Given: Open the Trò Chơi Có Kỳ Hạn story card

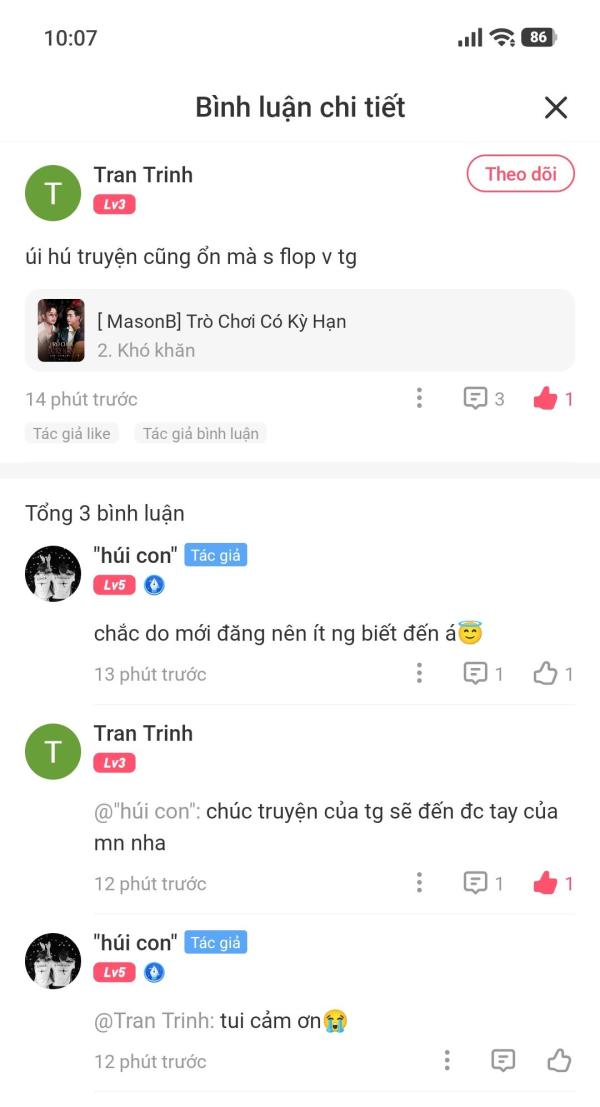Looking at the screenshot, I should click(300, 330).
